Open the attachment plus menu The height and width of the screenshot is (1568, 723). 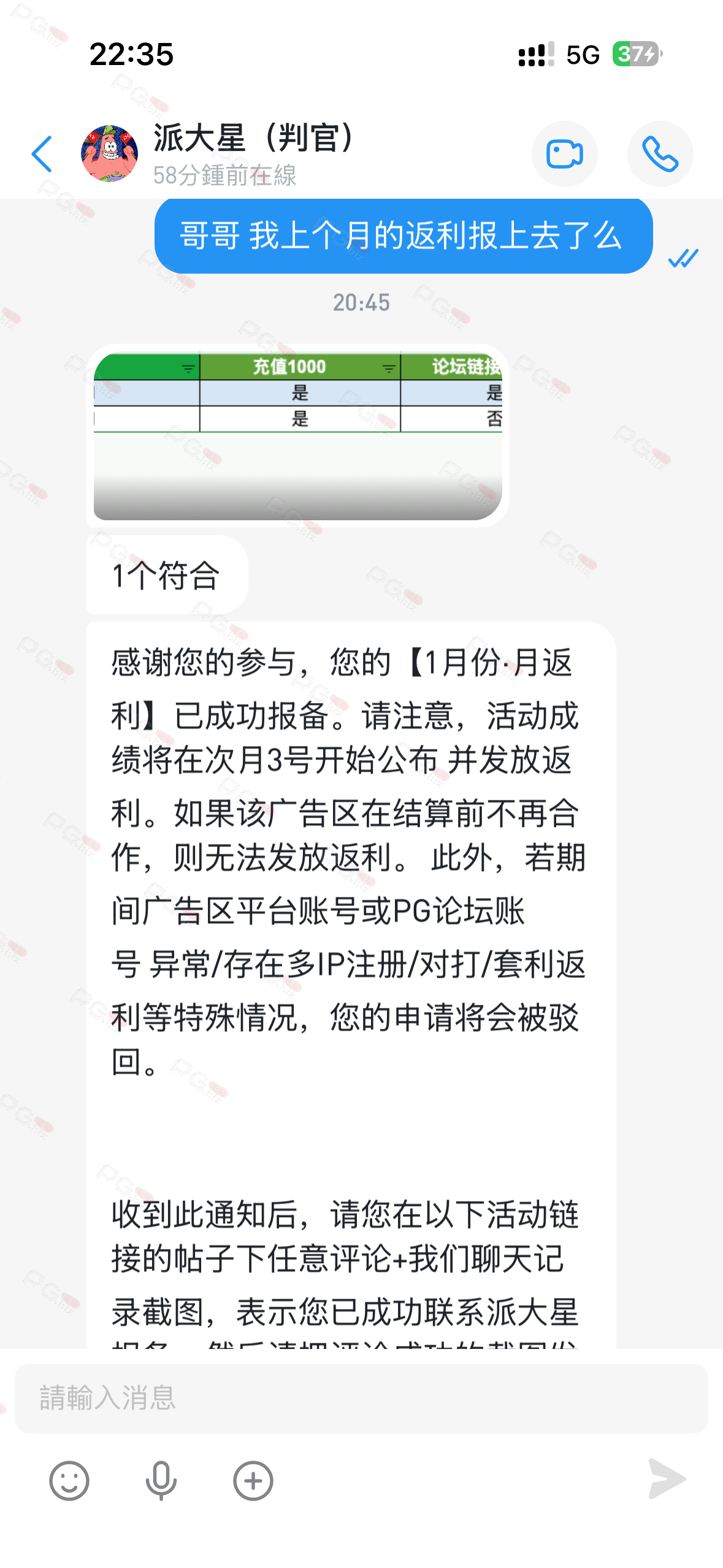[253, 1480]
